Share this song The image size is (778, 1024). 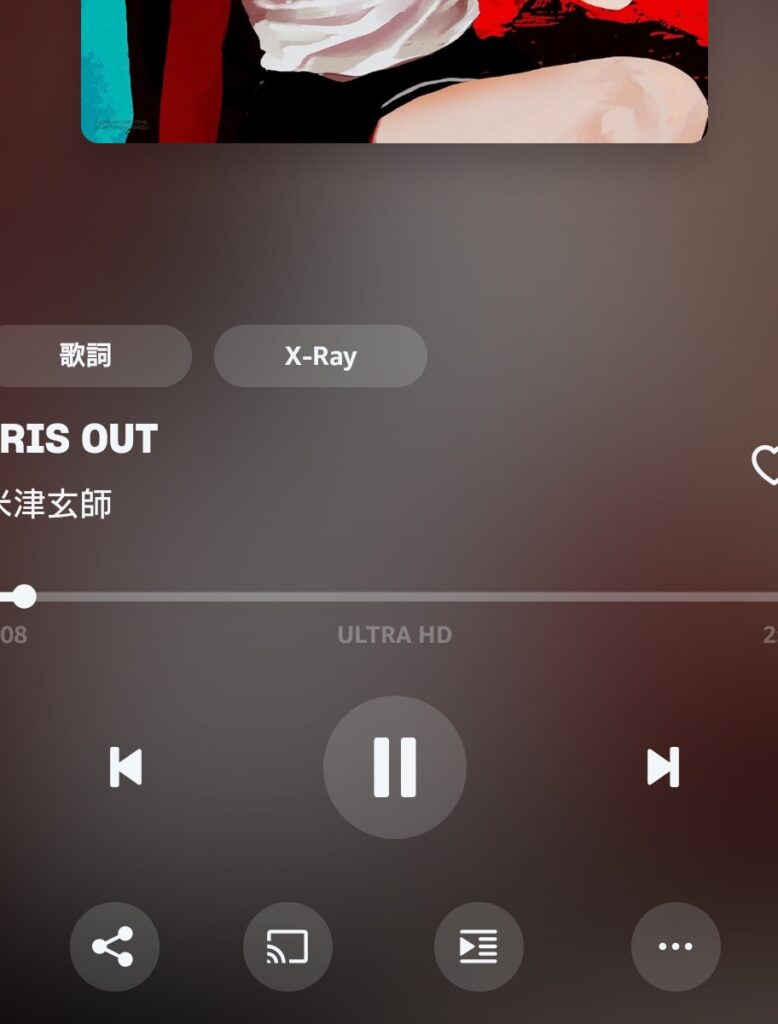tap(114, 946)
